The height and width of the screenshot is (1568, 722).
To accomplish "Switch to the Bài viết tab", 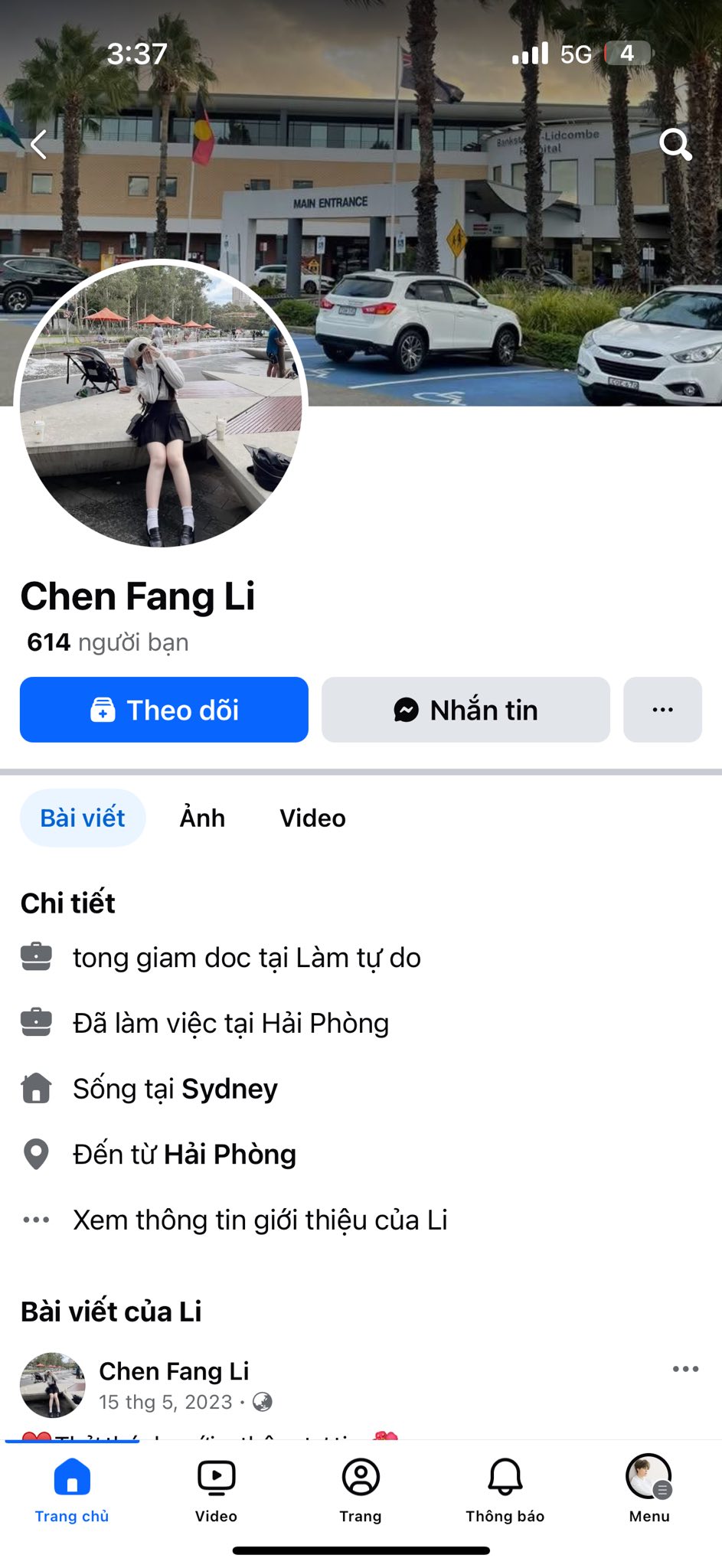I will coord(83,818).
